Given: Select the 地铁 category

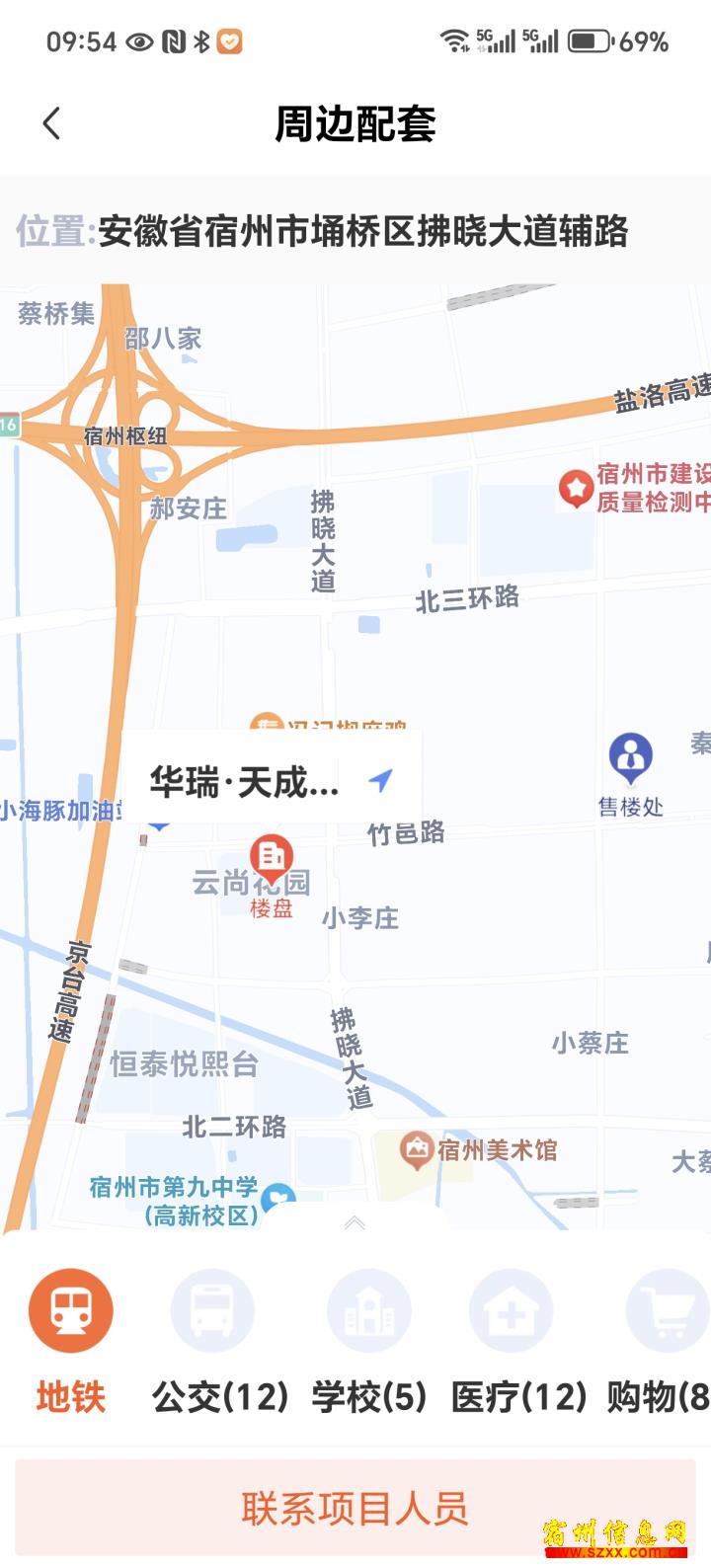Looking at the screenshot, I should pyautogui.click(x=70, y=1343).
